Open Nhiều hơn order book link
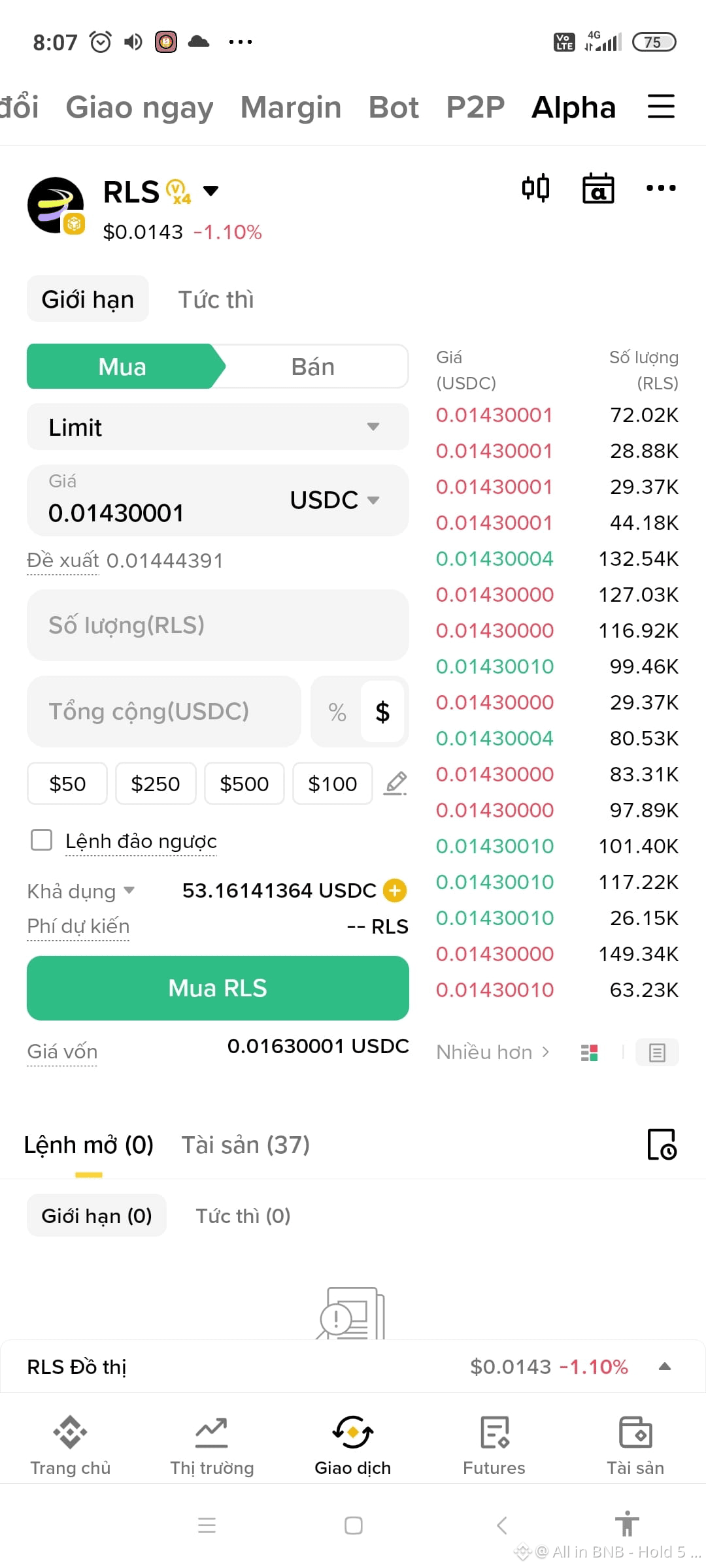706x1568 pixels. [x=493, y=1052]
